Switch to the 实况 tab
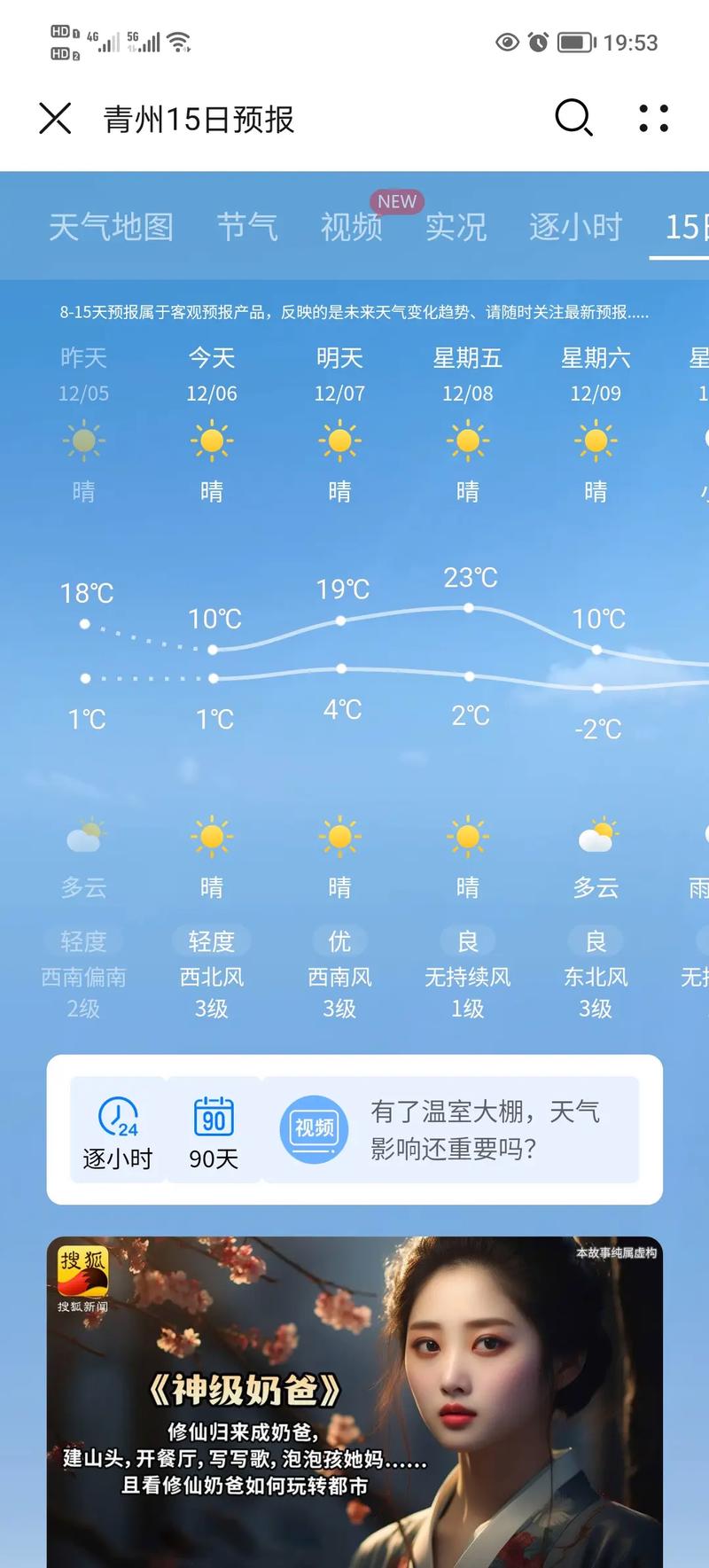The width and height of the screenshot is (709, 1568). pos(456,227)
